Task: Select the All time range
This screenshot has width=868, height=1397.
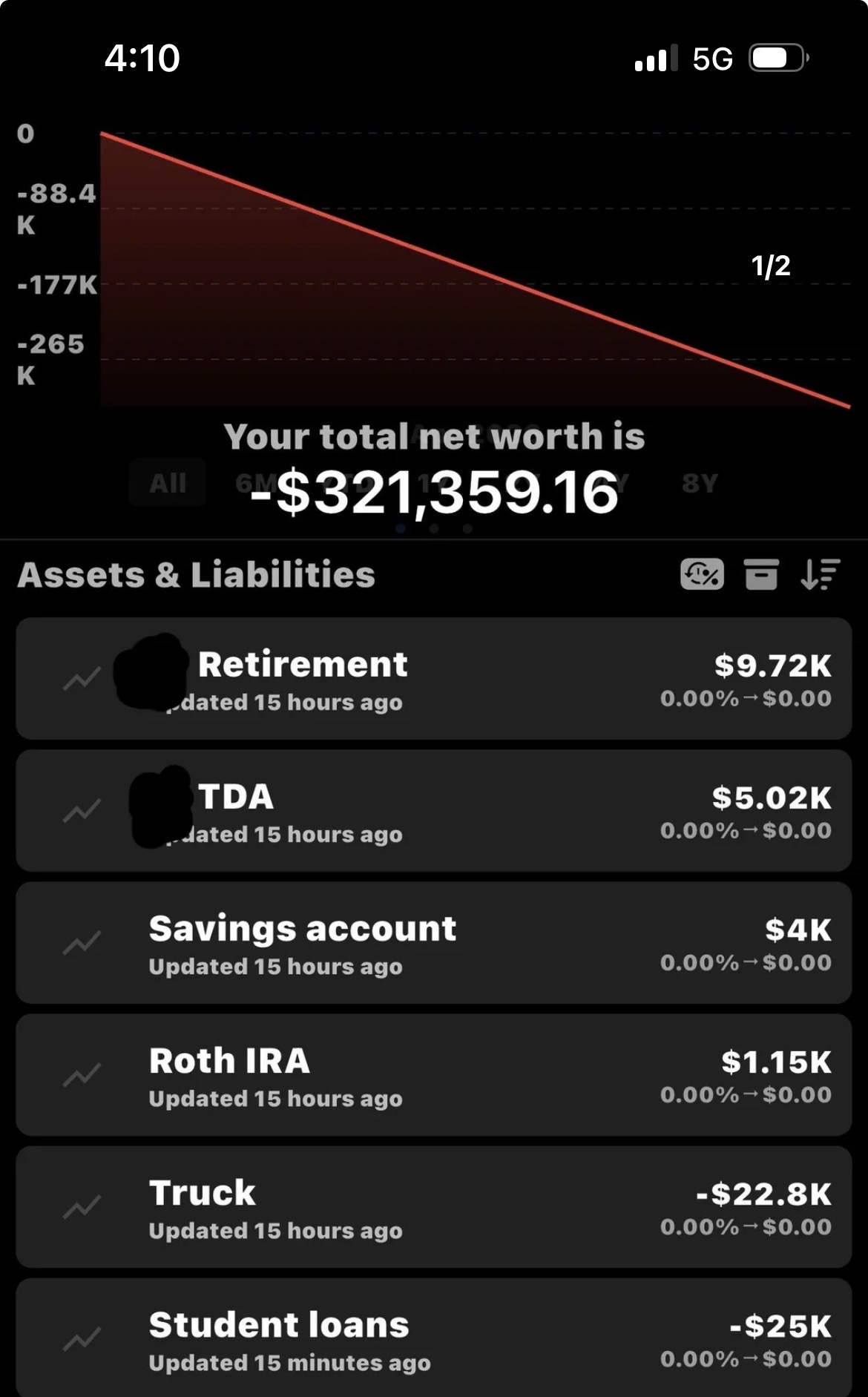Action: pos(168,483)
